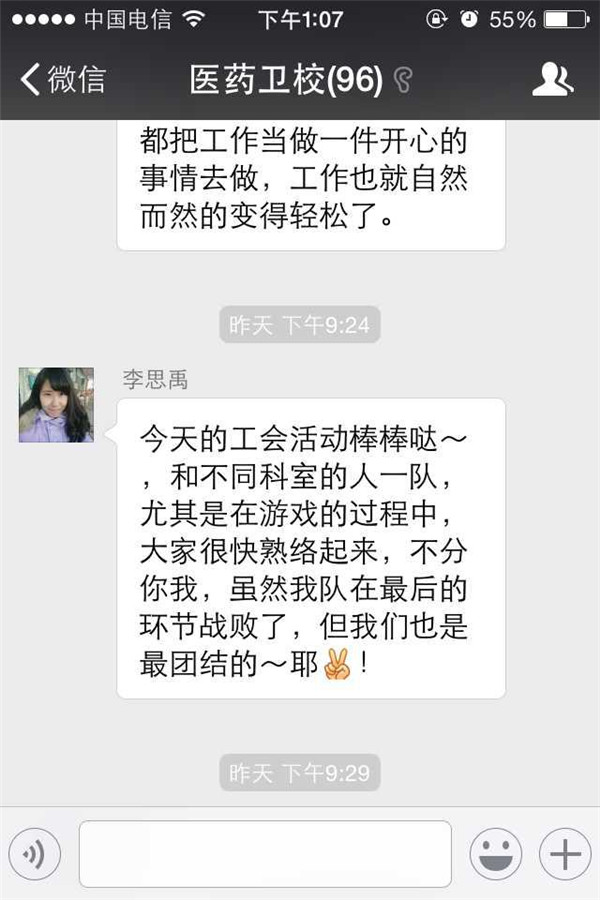The width and height of the screenshot is (600, 900).
Task: Open the group members info icon
Action: pos(552,79)
